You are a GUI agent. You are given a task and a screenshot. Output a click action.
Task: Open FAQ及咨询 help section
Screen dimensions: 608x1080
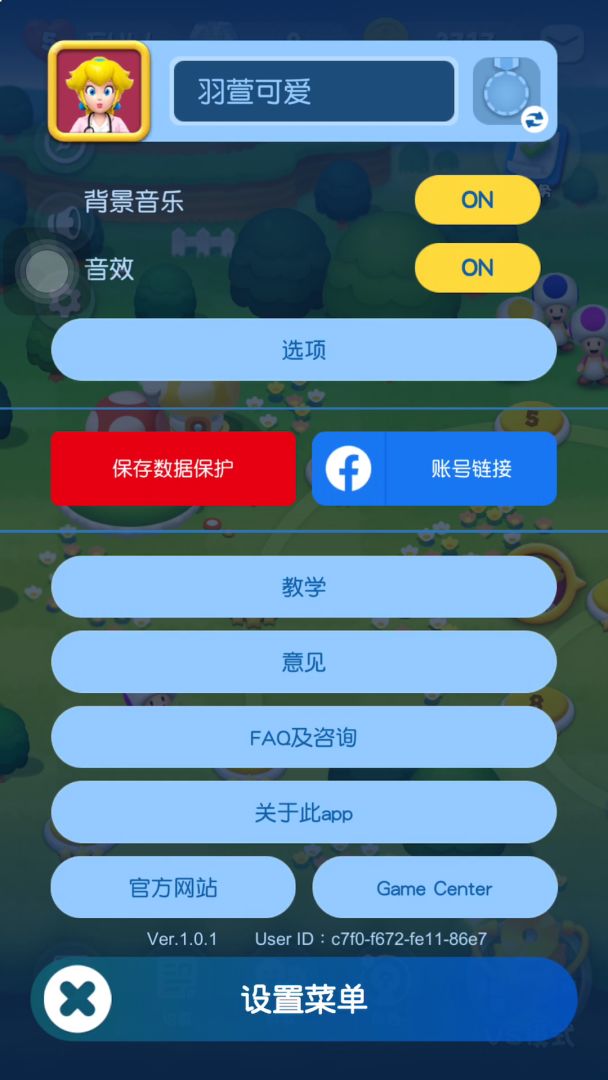303,738
